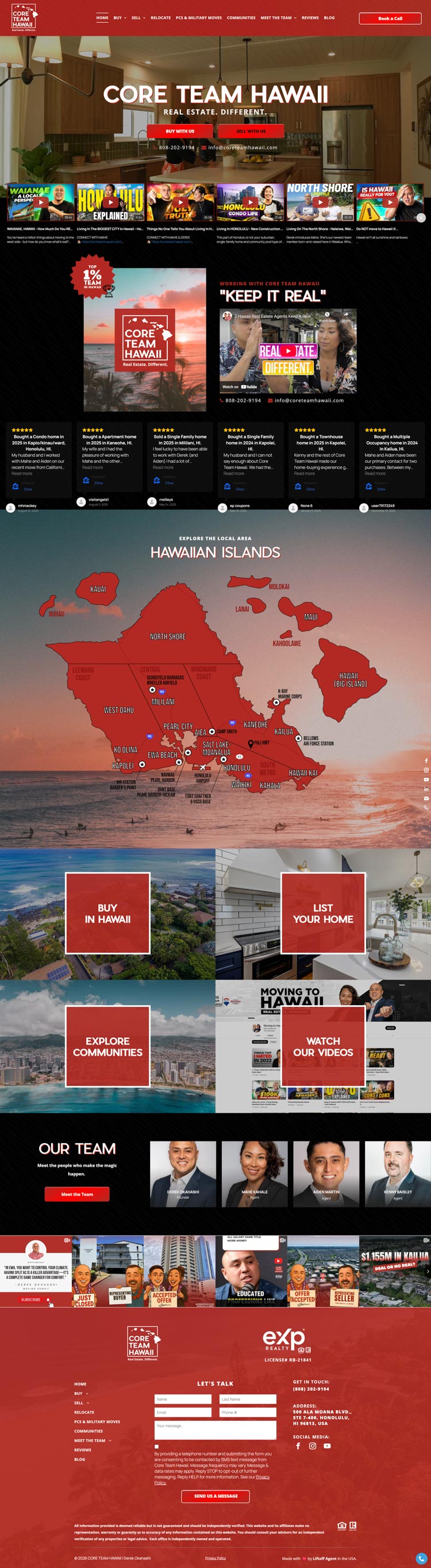Image resolution: width=431 pixels, height=1568 pixels.
Task: Play the Keep It Real YouTube video
Action: (288, 351)
